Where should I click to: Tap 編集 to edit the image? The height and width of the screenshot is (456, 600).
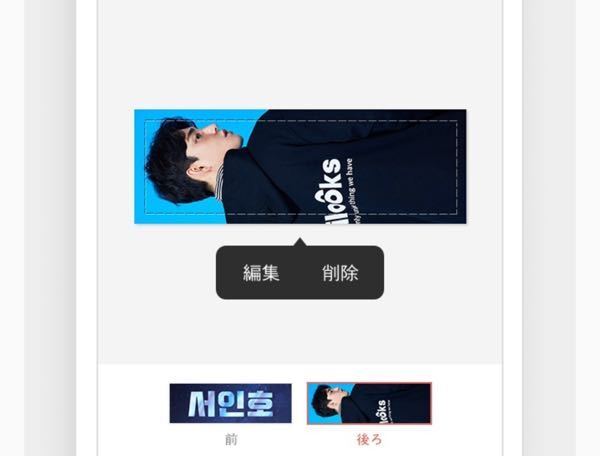tap(261, 273)
